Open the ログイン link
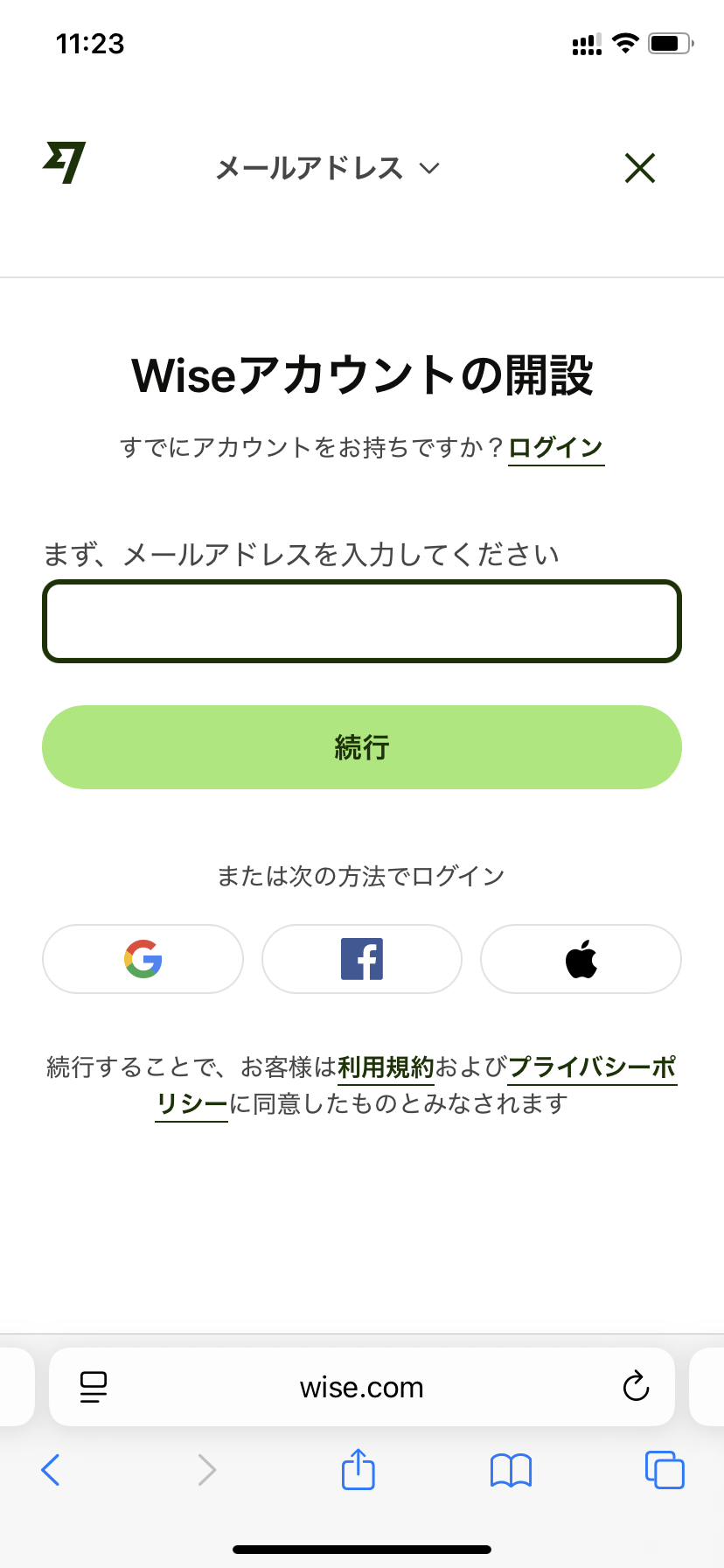The image size is (724, 1568). point(555,447)
